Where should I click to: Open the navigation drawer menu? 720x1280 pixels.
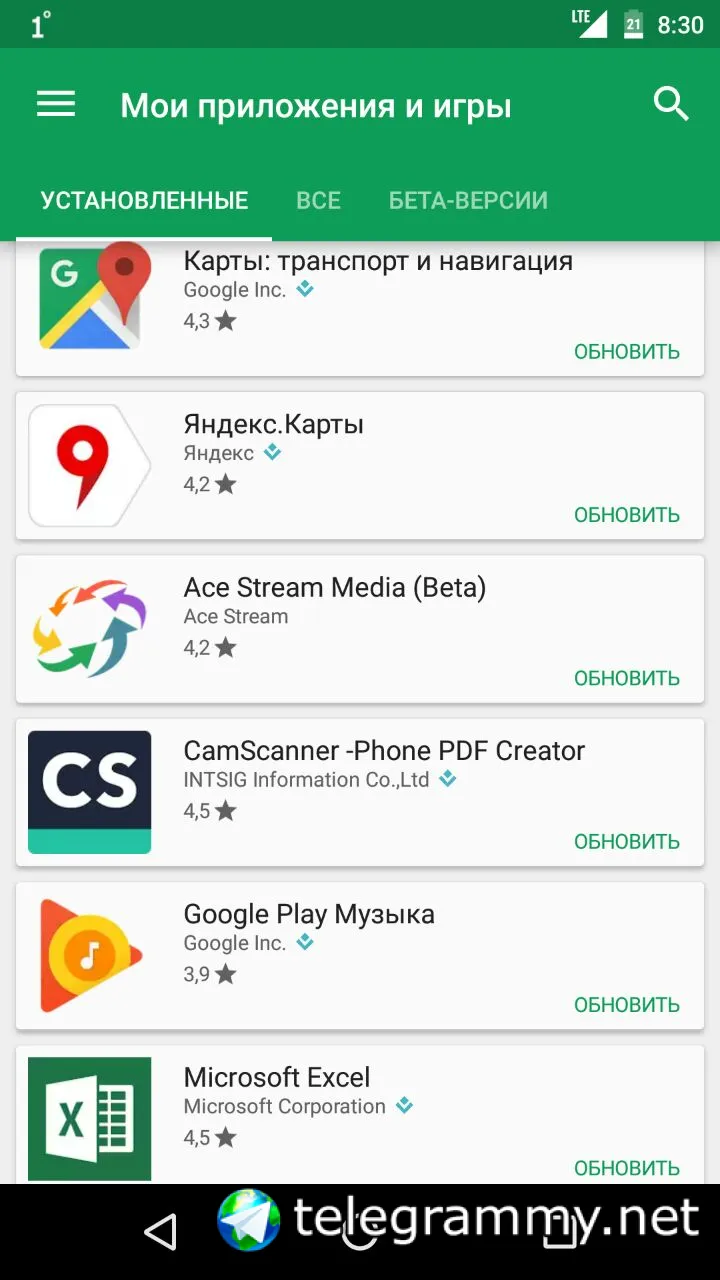coord(56,105)
